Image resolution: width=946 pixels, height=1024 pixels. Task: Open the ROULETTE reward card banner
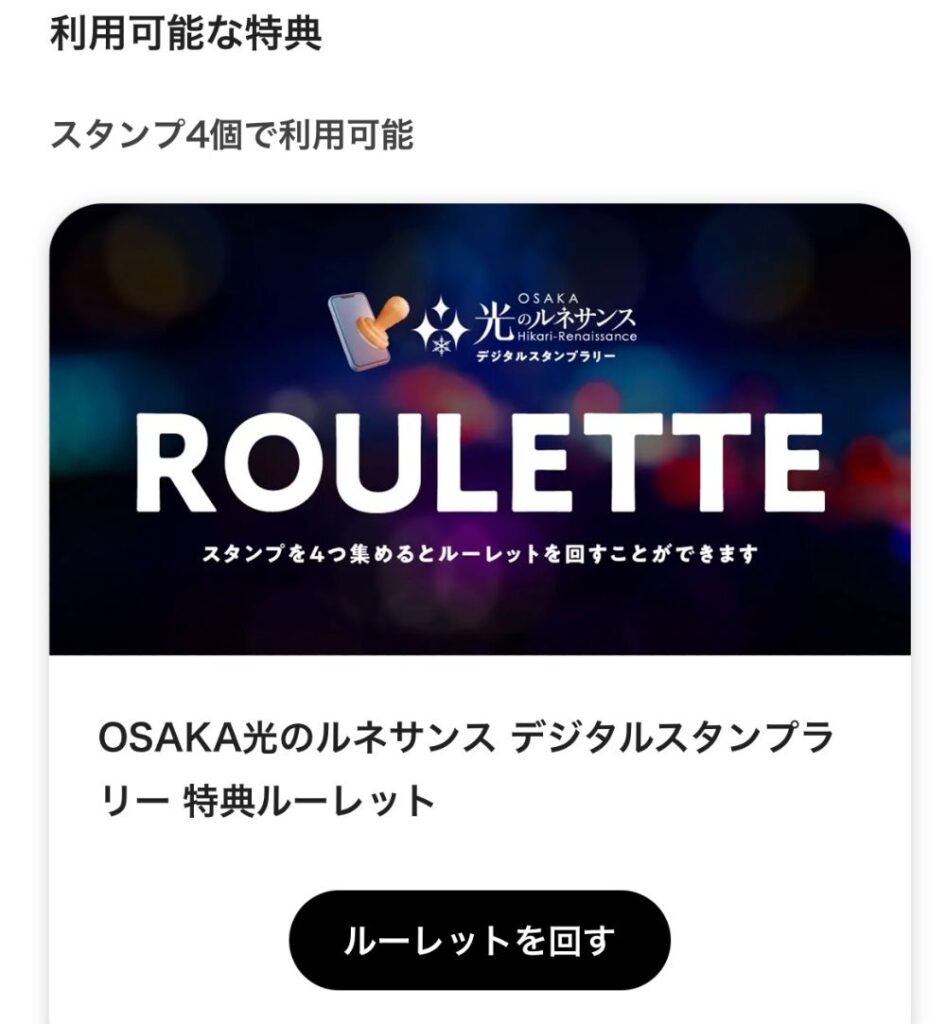(x=479, y=430)
